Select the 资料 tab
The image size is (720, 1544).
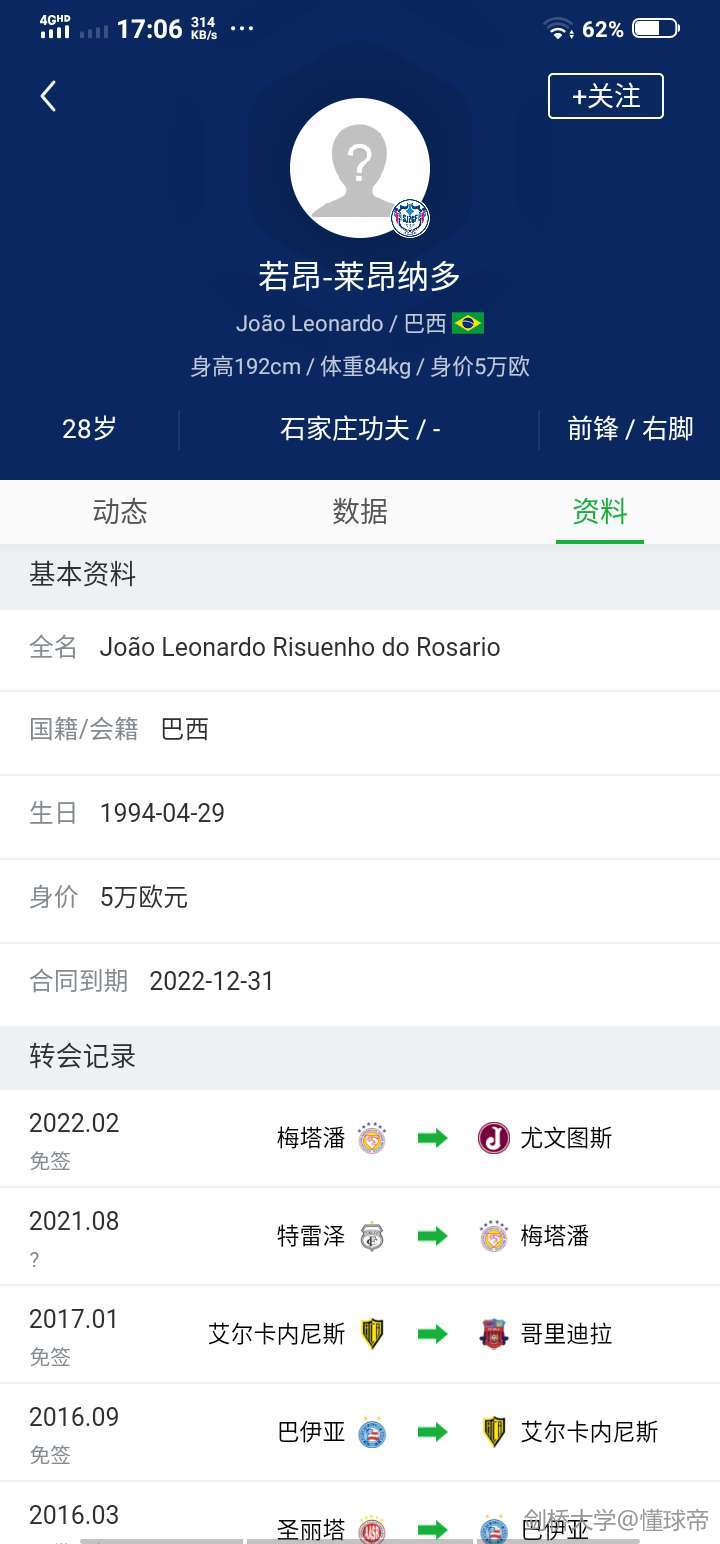(600, 512)
